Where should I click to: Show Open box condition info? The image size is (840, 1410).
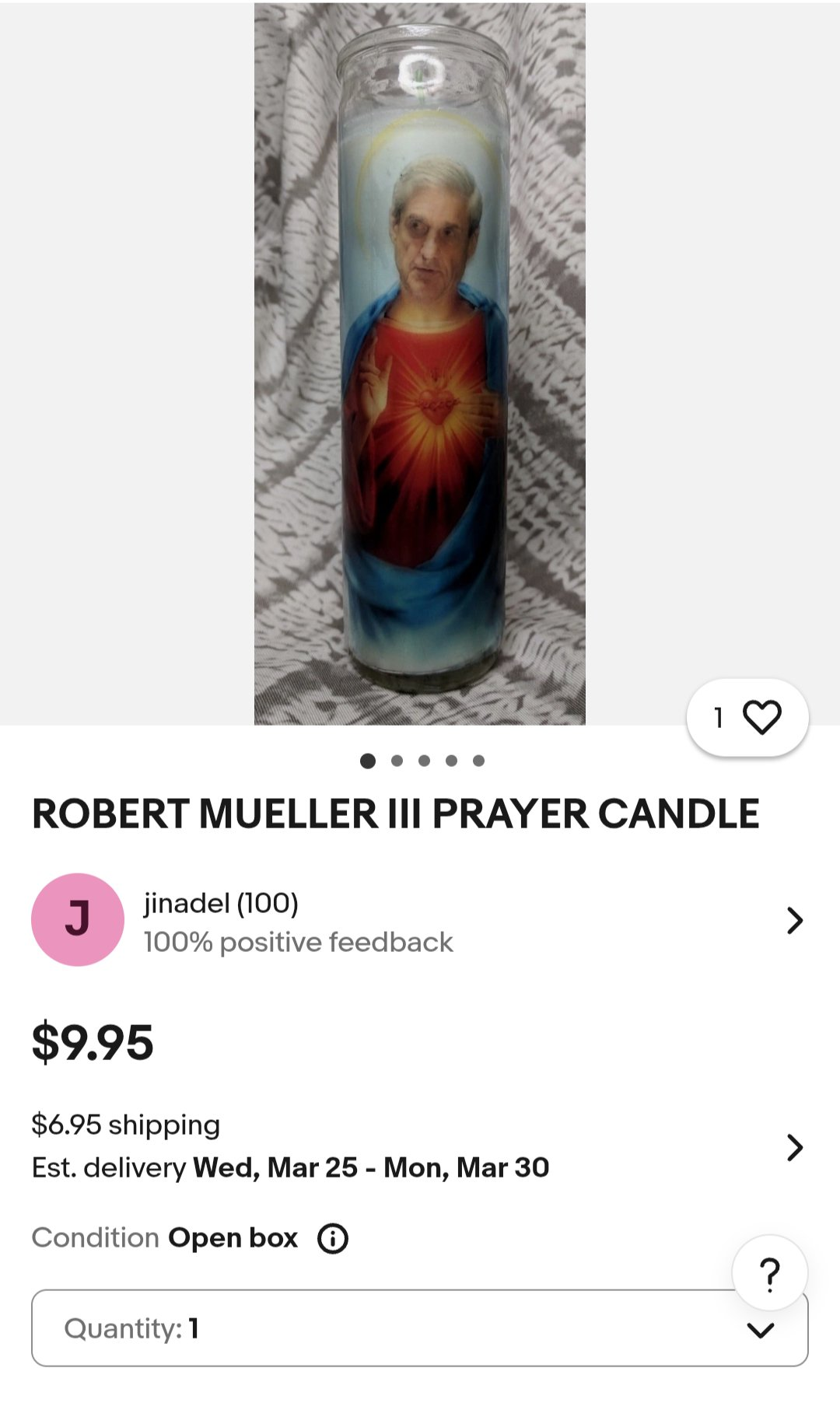tap(333, 1238)
